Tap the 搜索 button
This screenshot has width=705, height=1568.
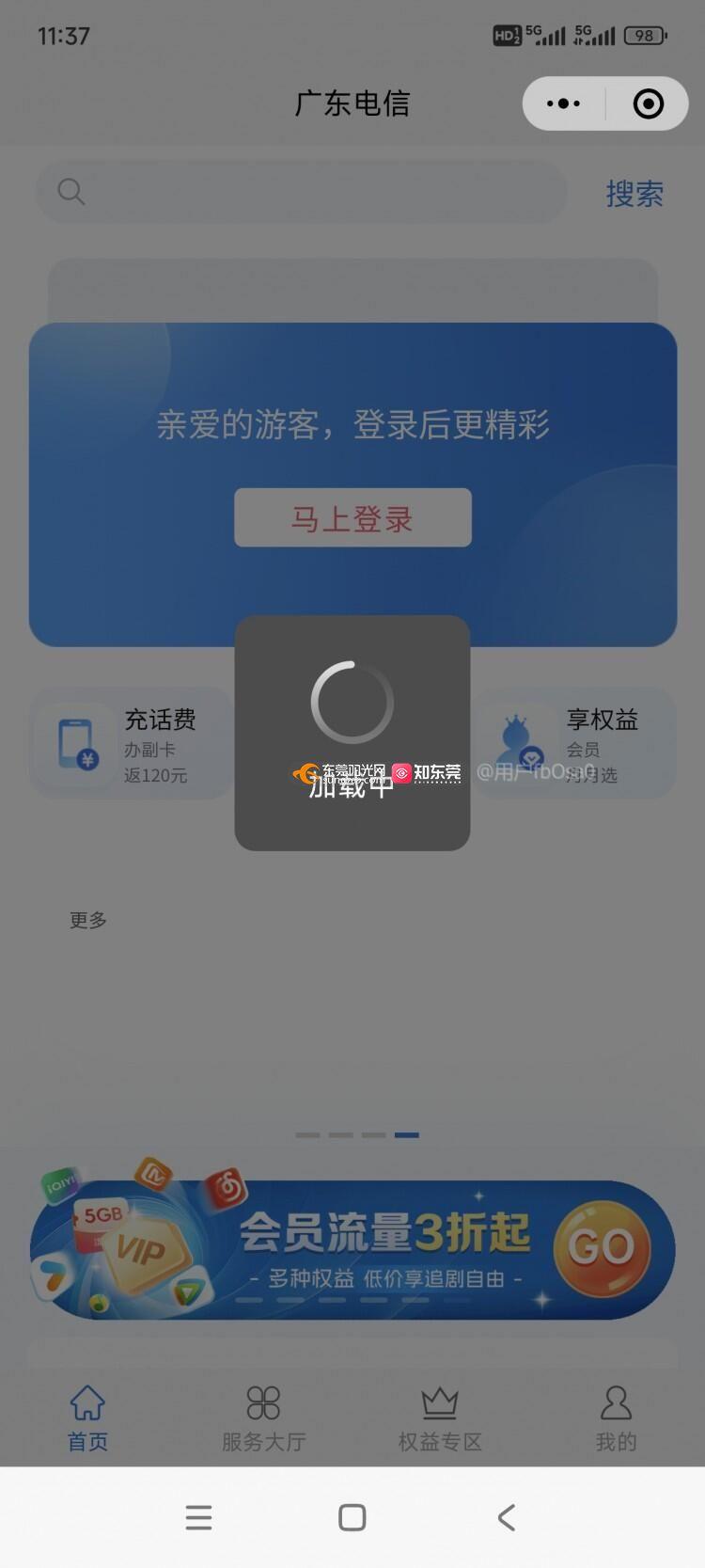pos(634,194)
